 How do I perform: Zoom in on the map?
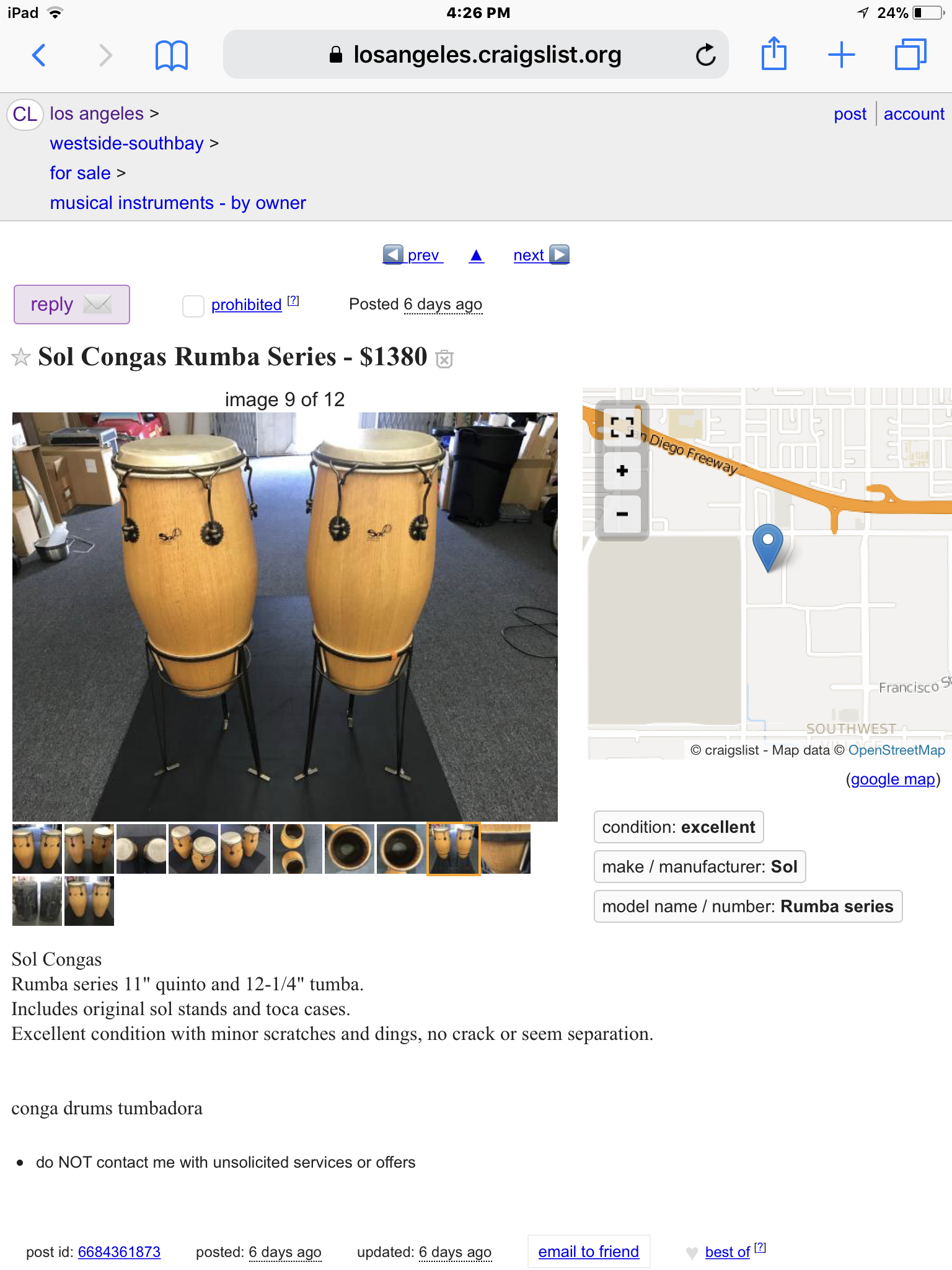[622, 471]
